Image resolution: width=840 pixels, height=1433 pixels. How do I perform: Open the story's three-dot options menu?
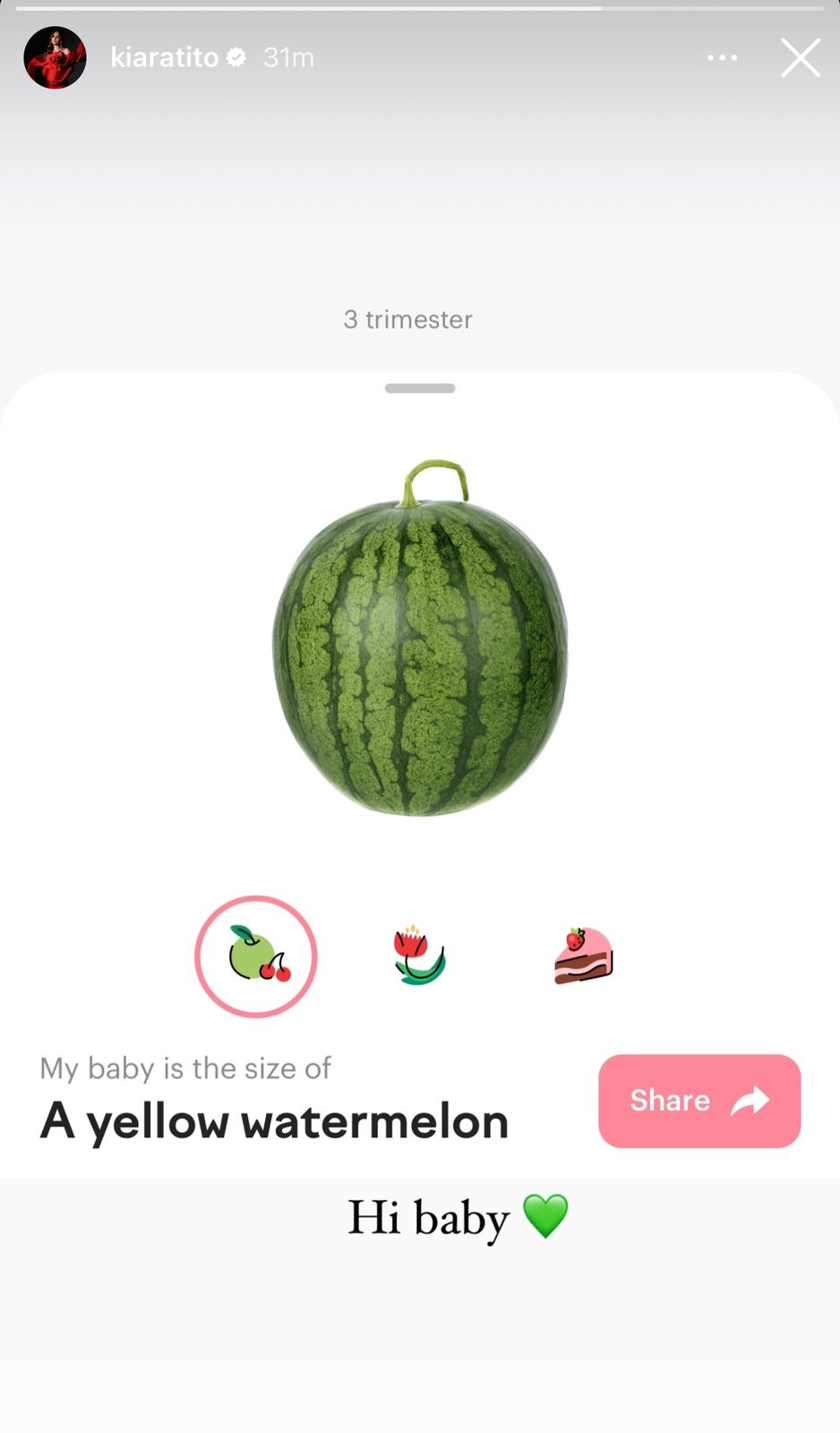[x=722, y=58]
